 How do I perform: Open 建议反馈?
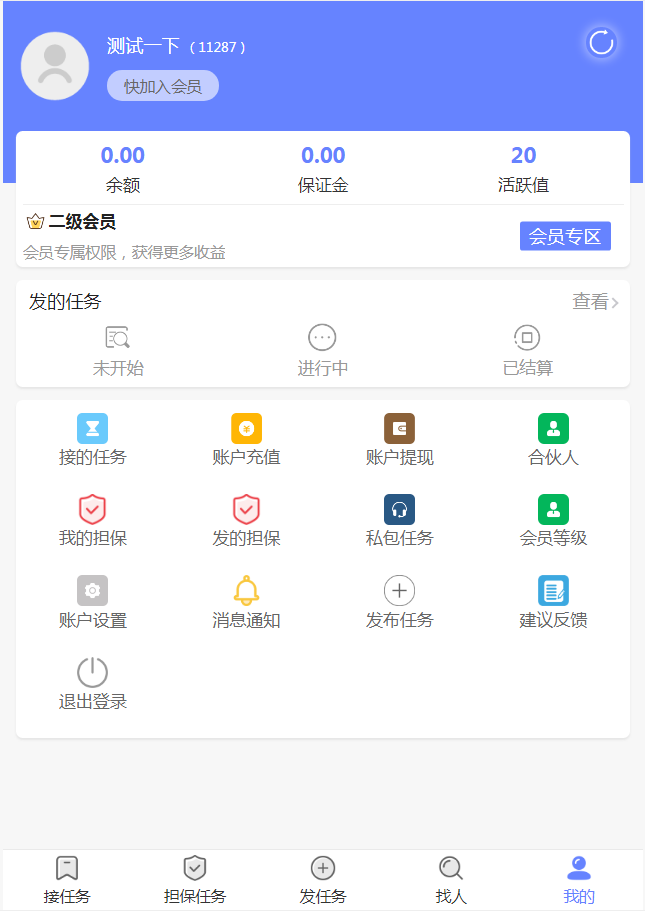[x=553, y=603]
